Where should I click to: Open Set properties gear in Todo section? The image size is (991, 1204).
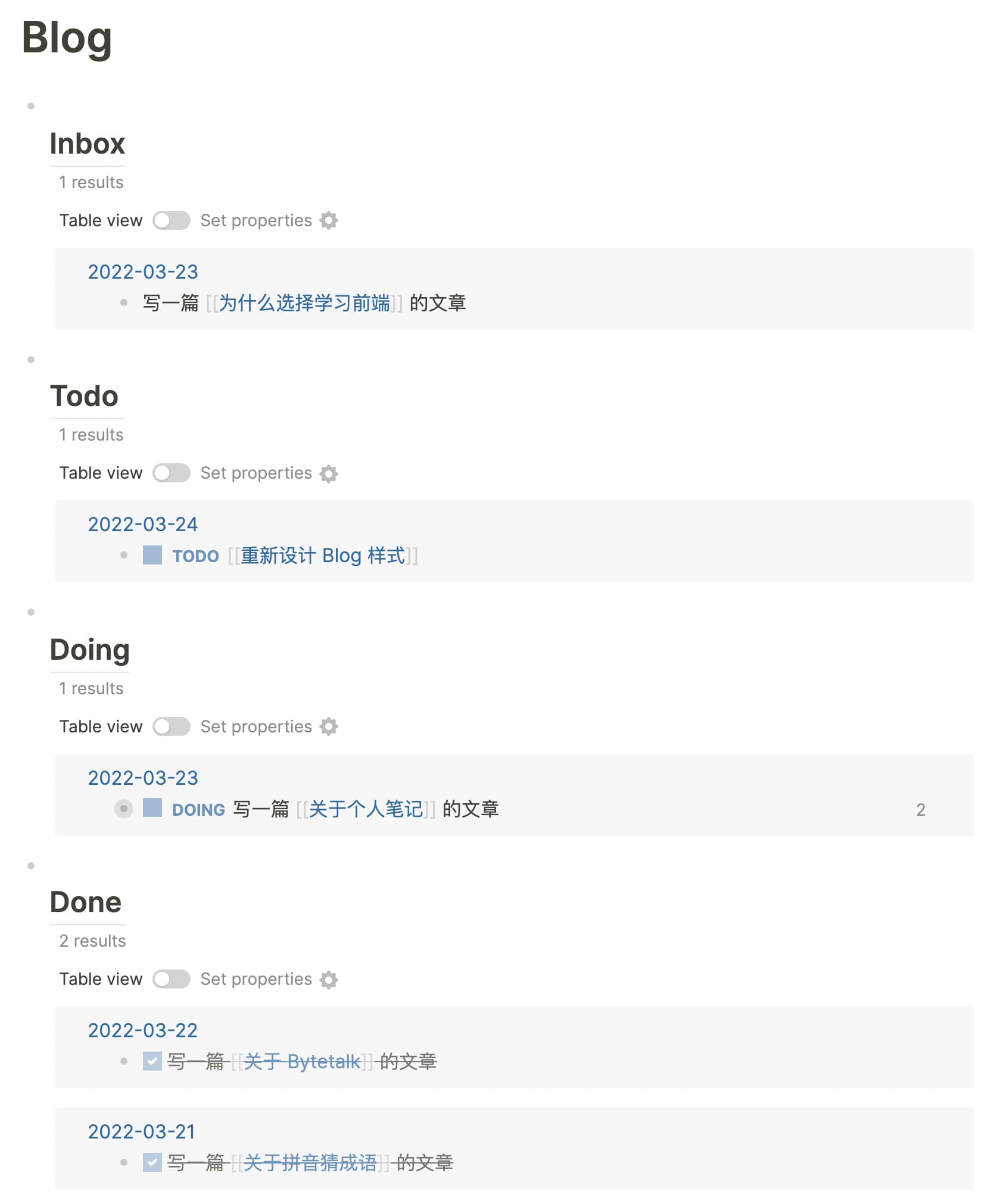coord(329,473)
